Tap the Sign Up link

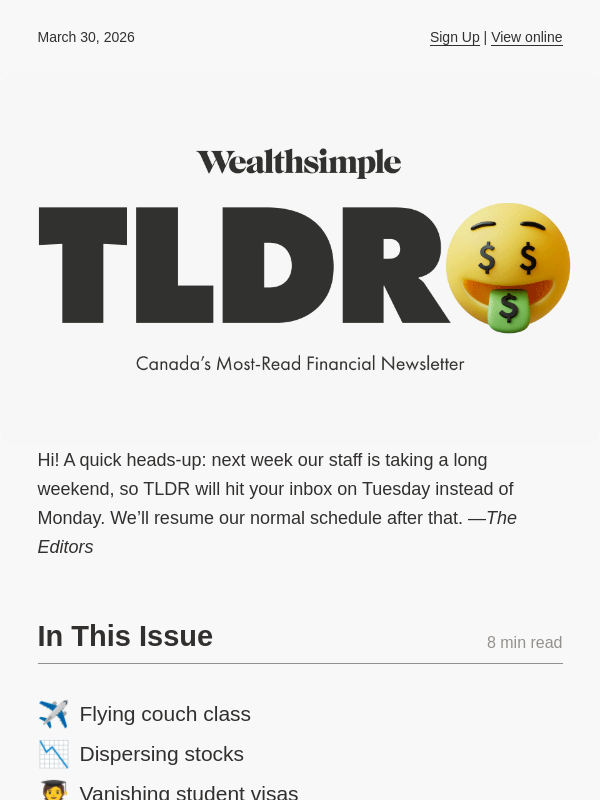click(x=454, y=37)
